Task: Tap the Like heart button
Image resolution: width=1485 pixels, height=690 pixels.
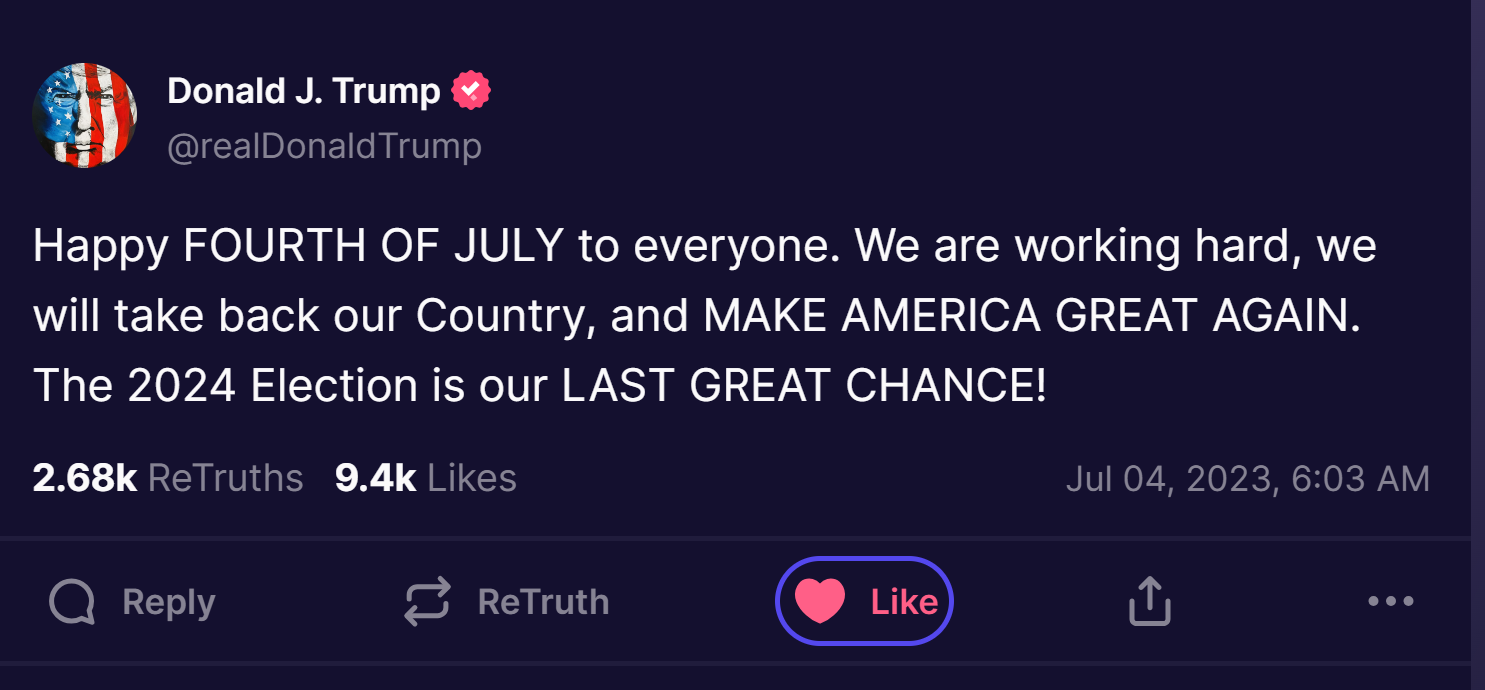Action: [x=864, y=601]
